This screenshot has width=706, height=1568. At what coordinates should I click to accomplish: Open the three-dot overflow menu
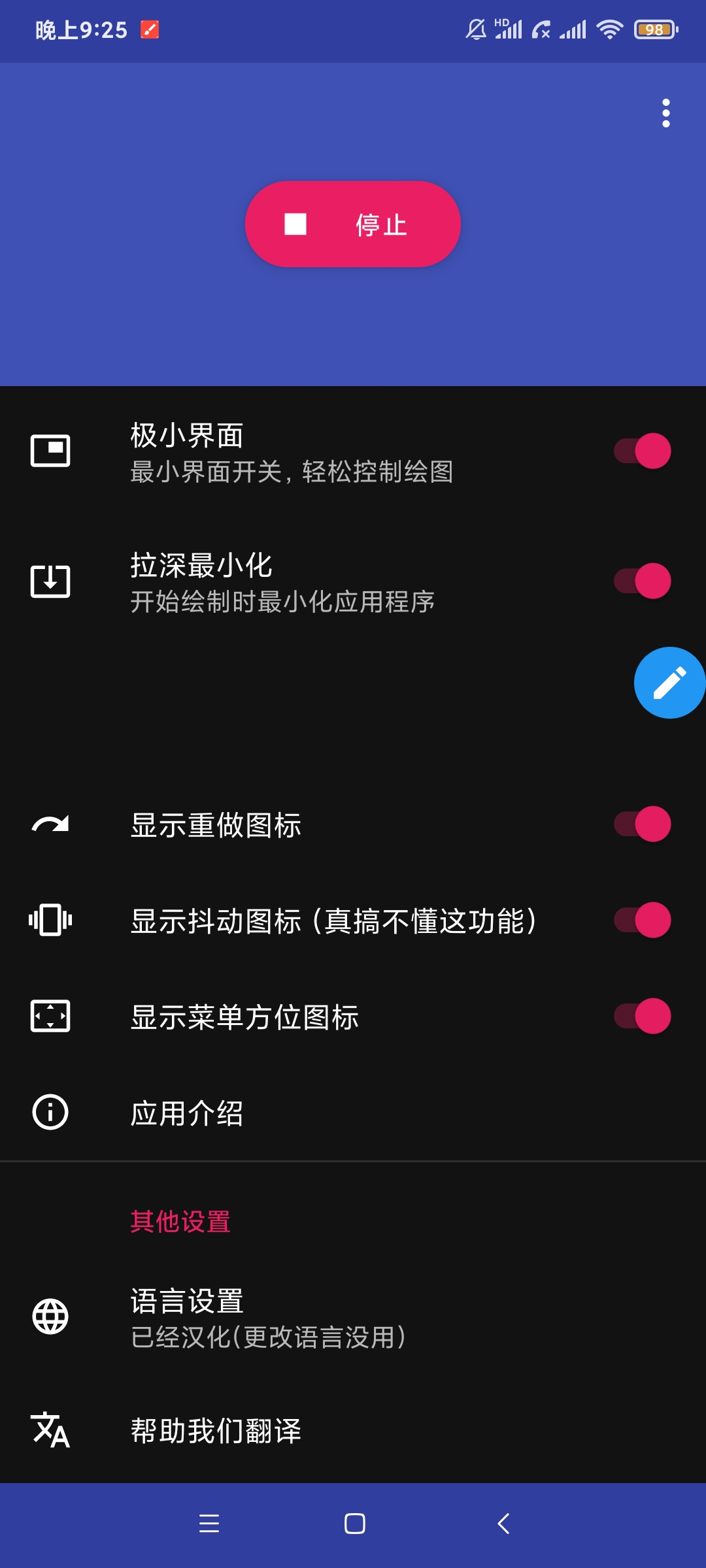point(666,113)
